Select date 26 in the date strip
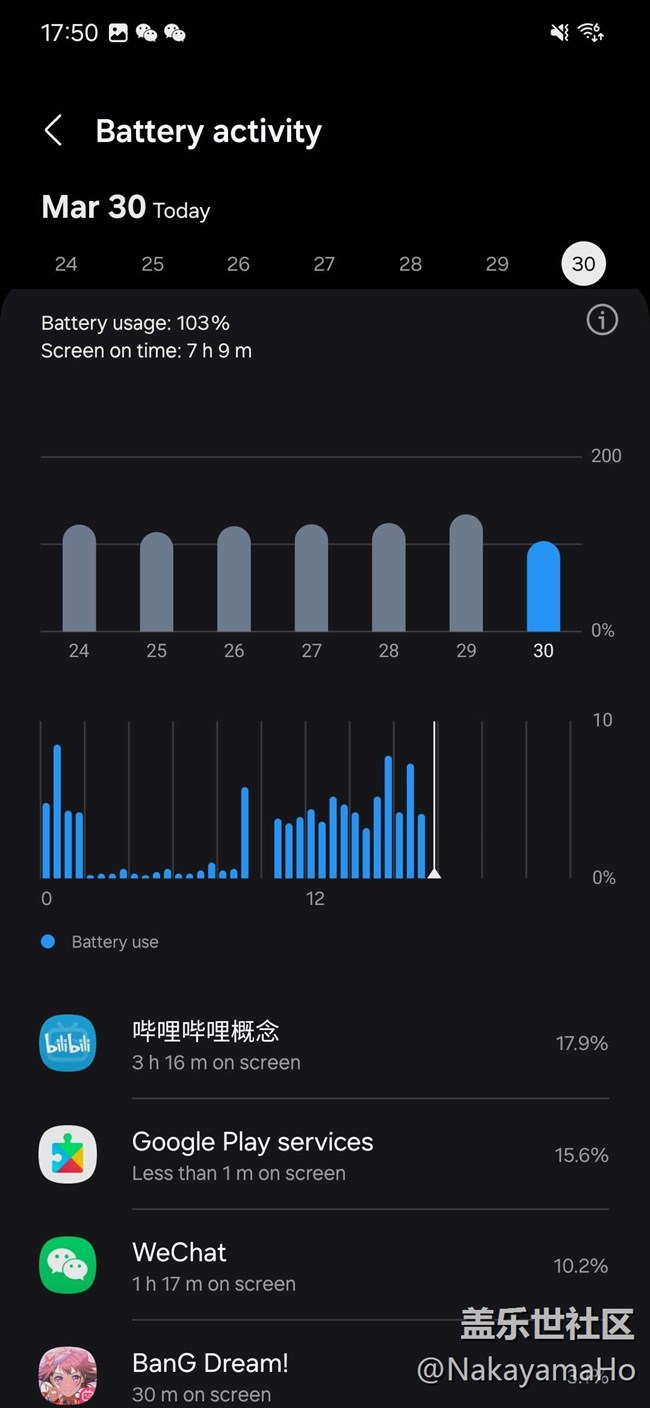The height and width of the screenshot is (1408, 650). click(x=238, y=264)
